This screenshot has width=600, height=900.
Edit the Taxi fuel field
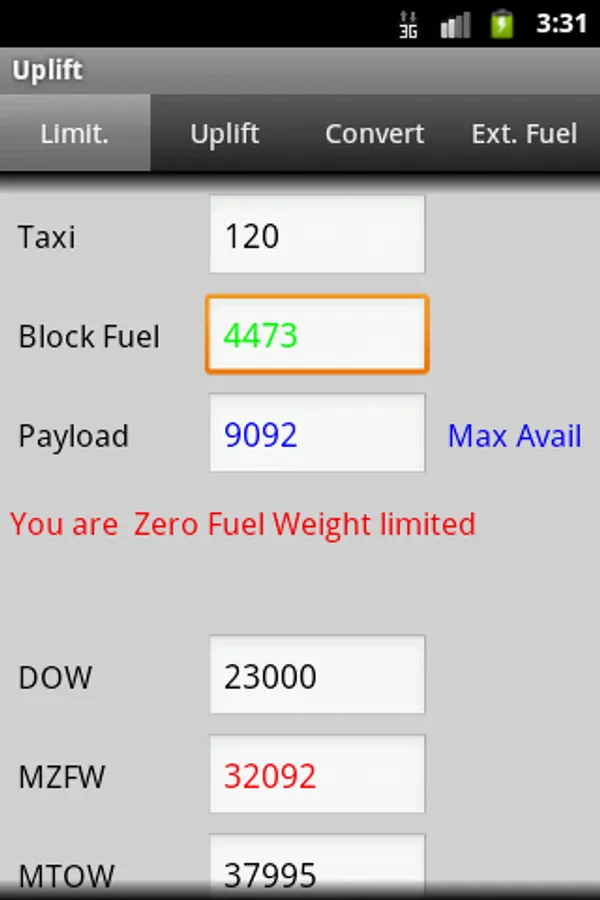point(317,236)
